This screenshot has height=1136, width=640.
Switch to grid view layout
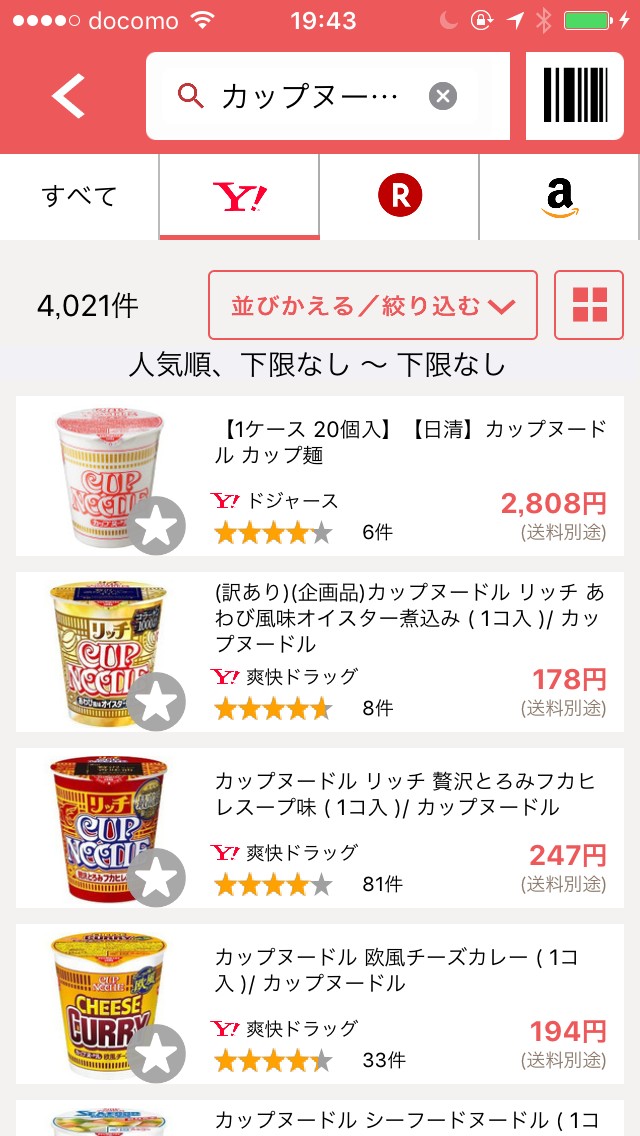coord(589,305)
